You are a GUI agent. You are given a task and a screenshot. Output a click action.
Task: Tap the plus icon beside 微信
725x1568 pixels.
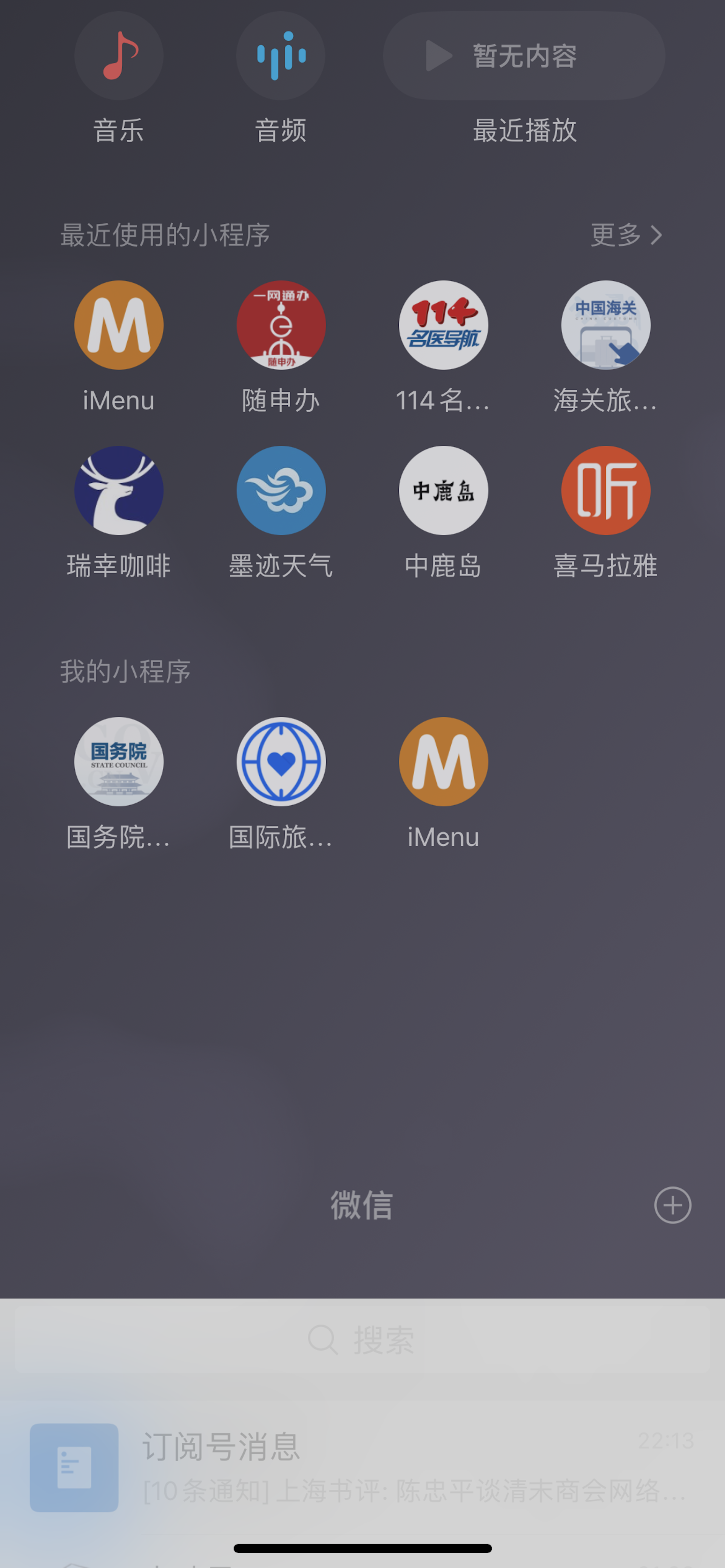pyautogui.click(x=672, y=1205)
